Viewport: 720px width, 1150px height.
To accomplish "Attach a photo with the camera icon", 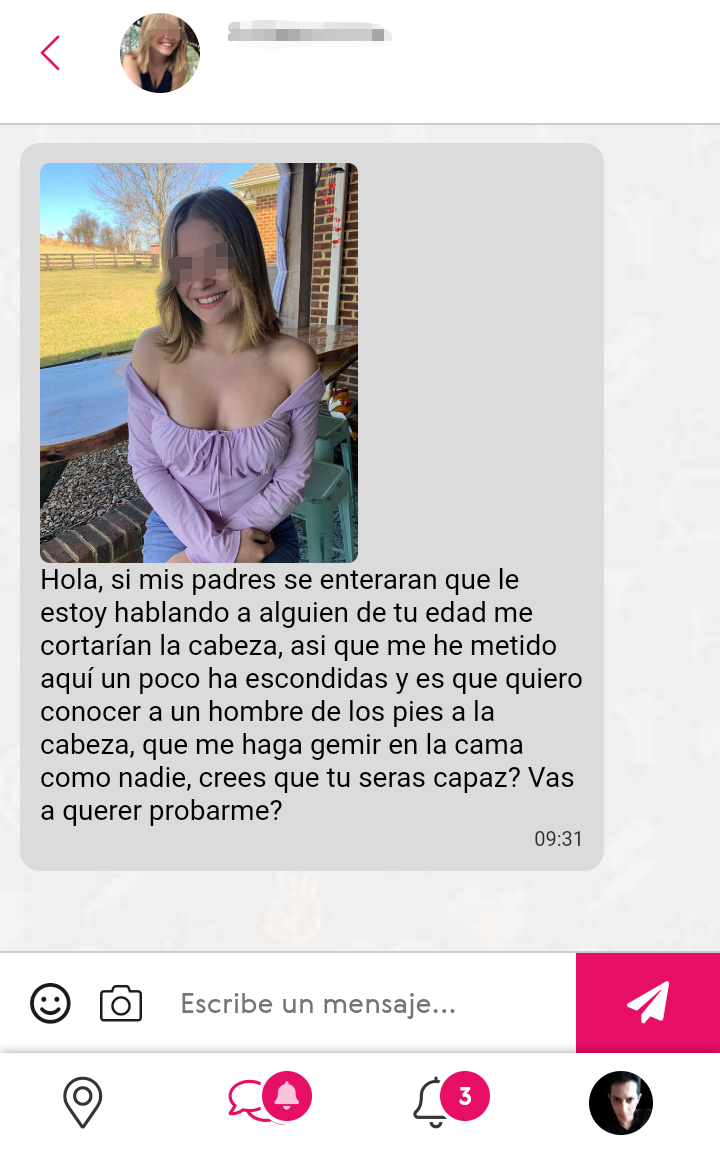I will point(121,1003).
